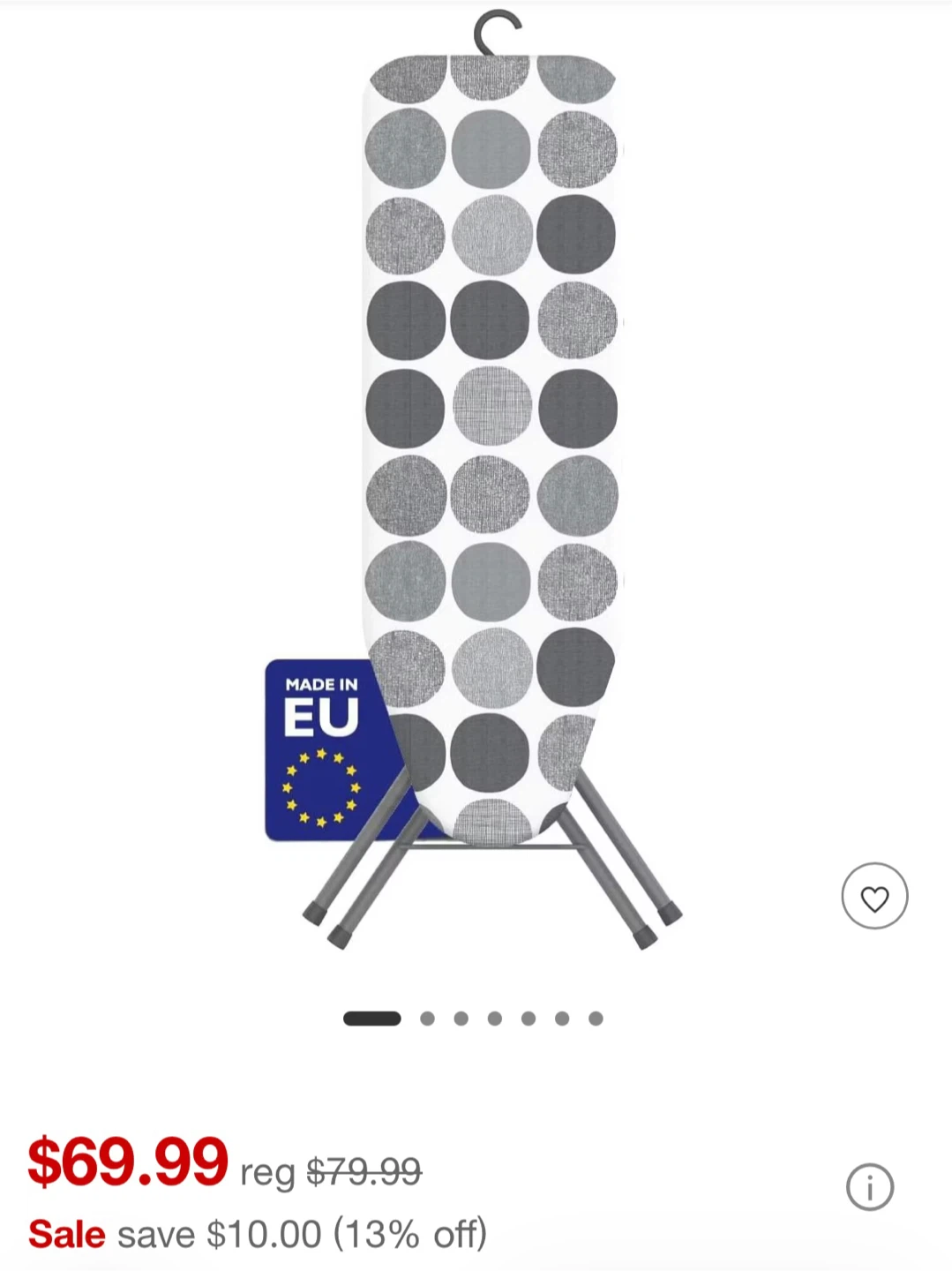The width and height of the screenshot is (952, 1271).
Task: Jump to second image via page indicator
Action: (x=428, y=1019)
